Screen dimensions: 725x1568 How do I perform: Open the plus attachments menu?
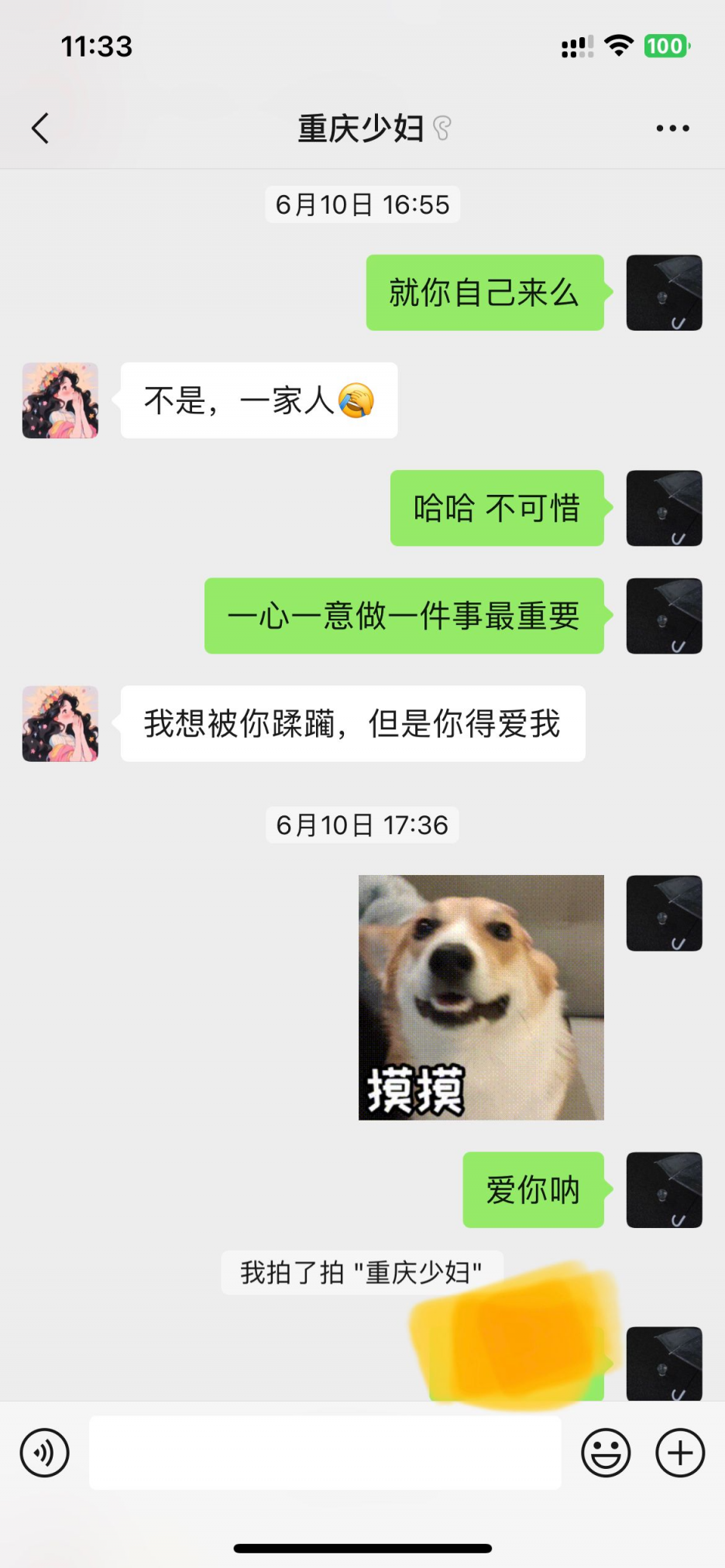[680, 1453]
